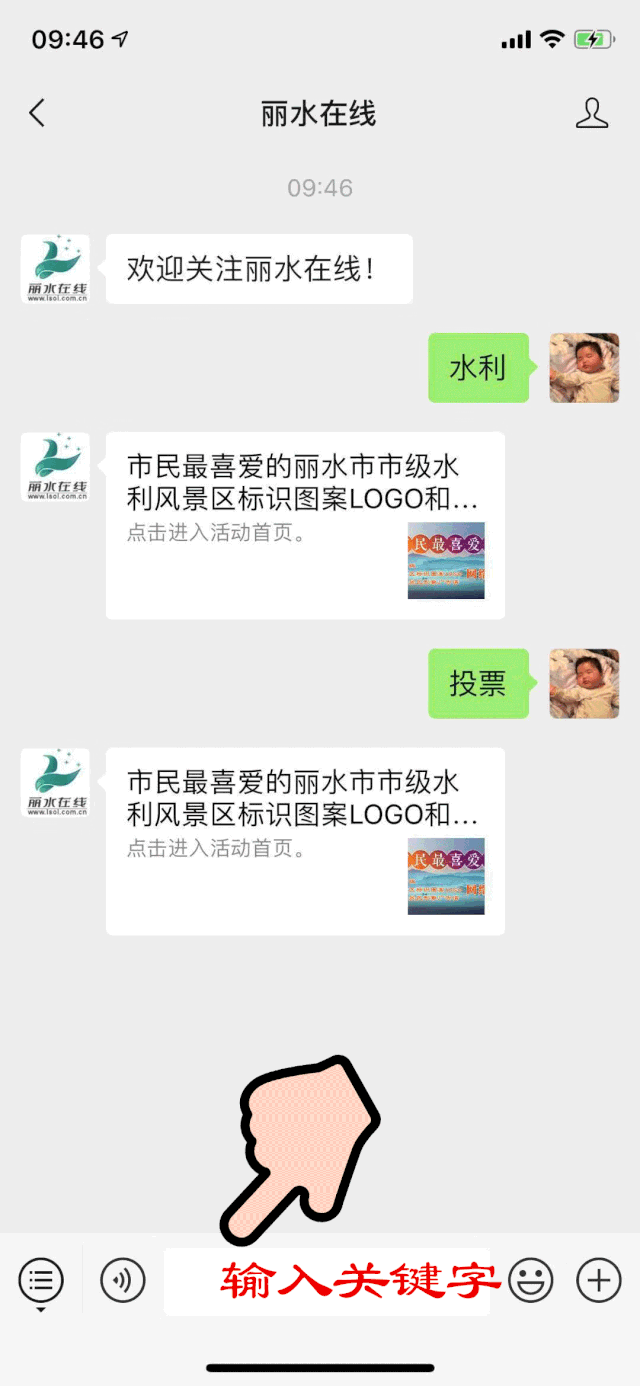Viewport: 640px width, 1386px height.
Task: Open the article card replied after 投票
Action: pyautogui.click(x=305, y=841)
